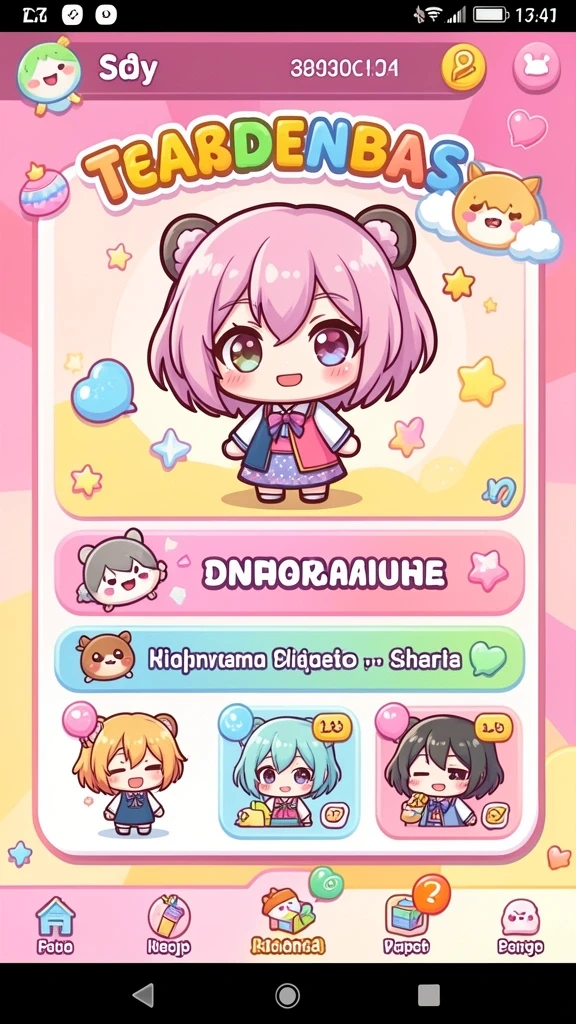This screenshot has width=576, height=1024.
Task: Select the teal-haired character card
Action: 289,773
